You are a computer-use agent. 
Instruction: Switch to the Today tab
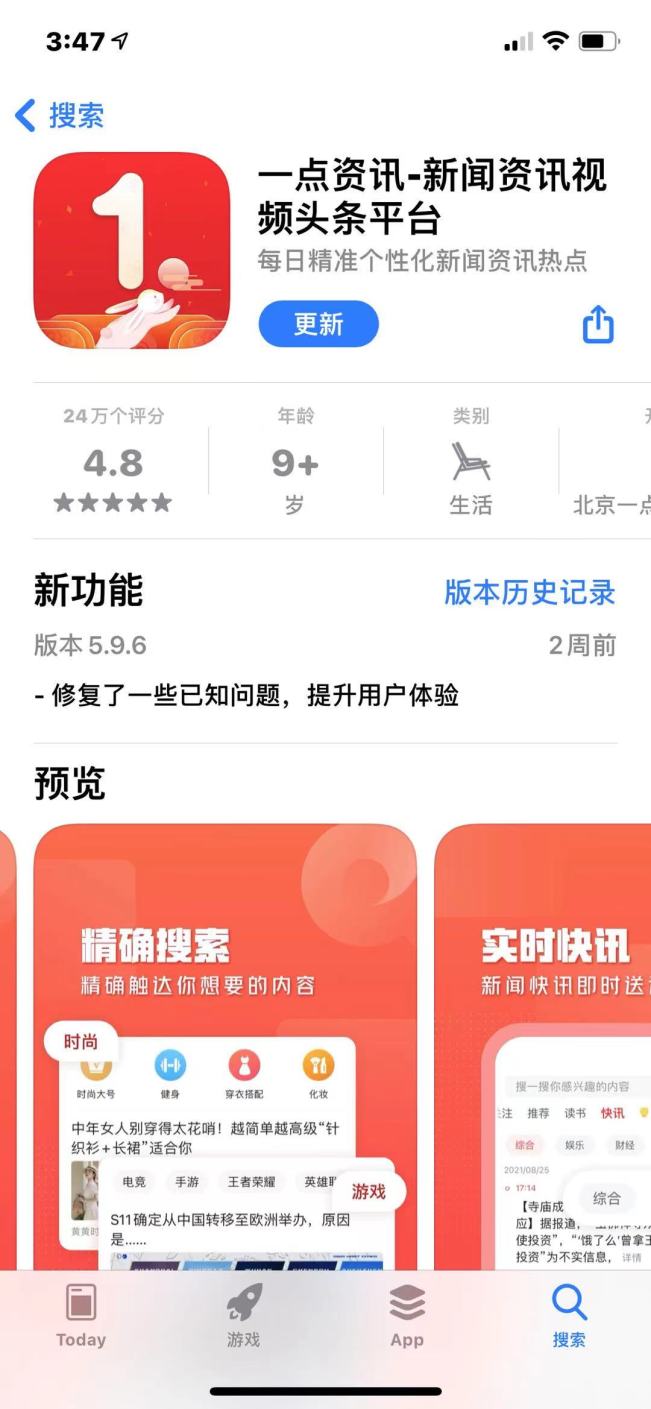(x=80, y=1316)
